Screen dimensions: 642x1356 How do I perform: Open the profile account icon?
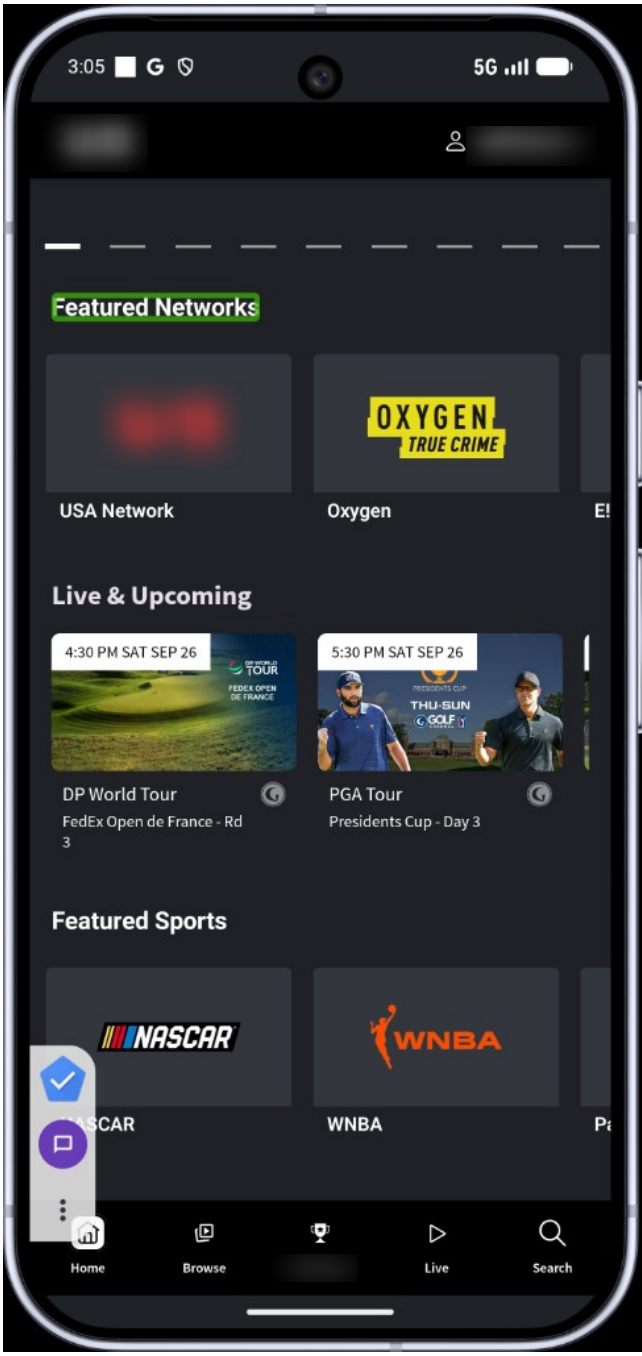pyautogui.click(x=455, y=141)
